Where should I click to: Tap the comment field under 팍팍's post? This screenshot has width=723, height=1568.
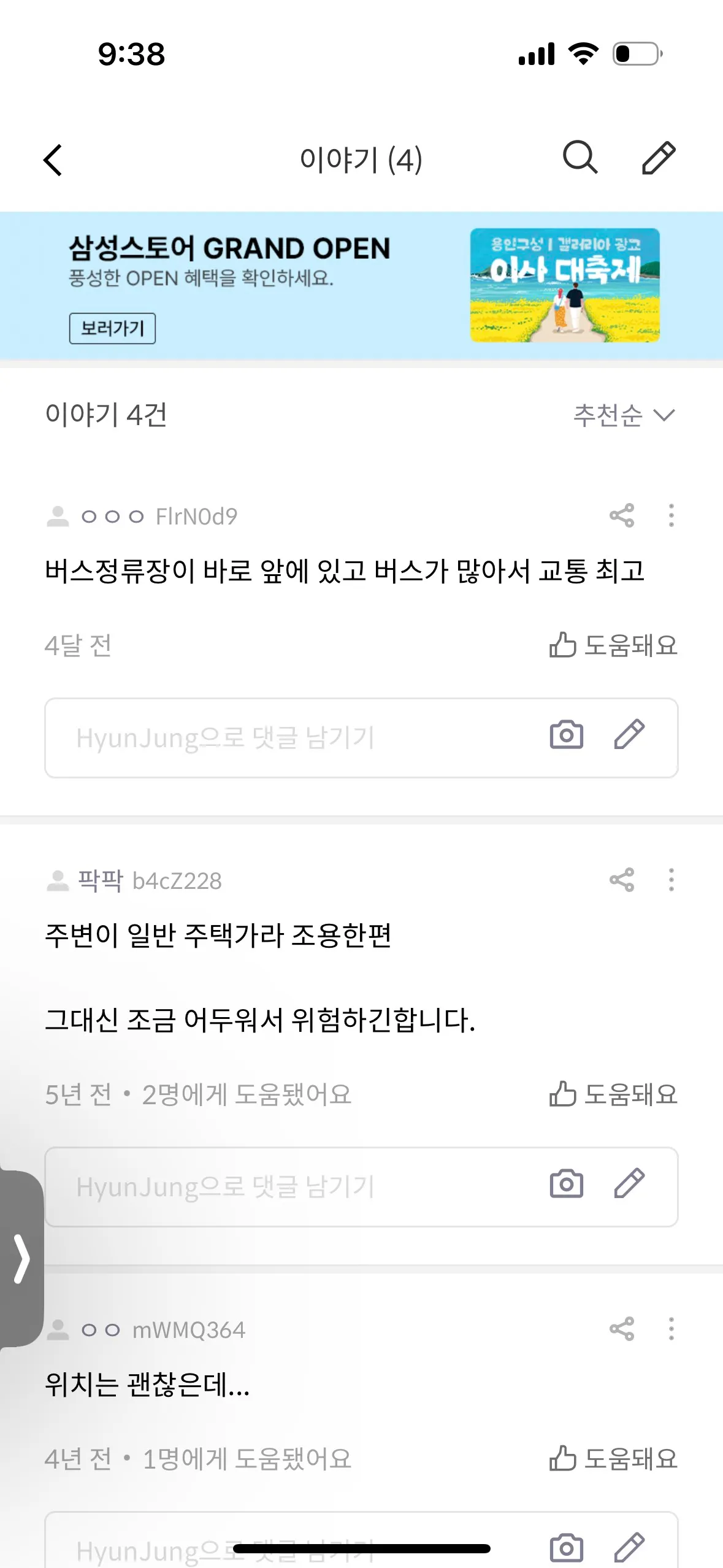[x=294, y=1187]
